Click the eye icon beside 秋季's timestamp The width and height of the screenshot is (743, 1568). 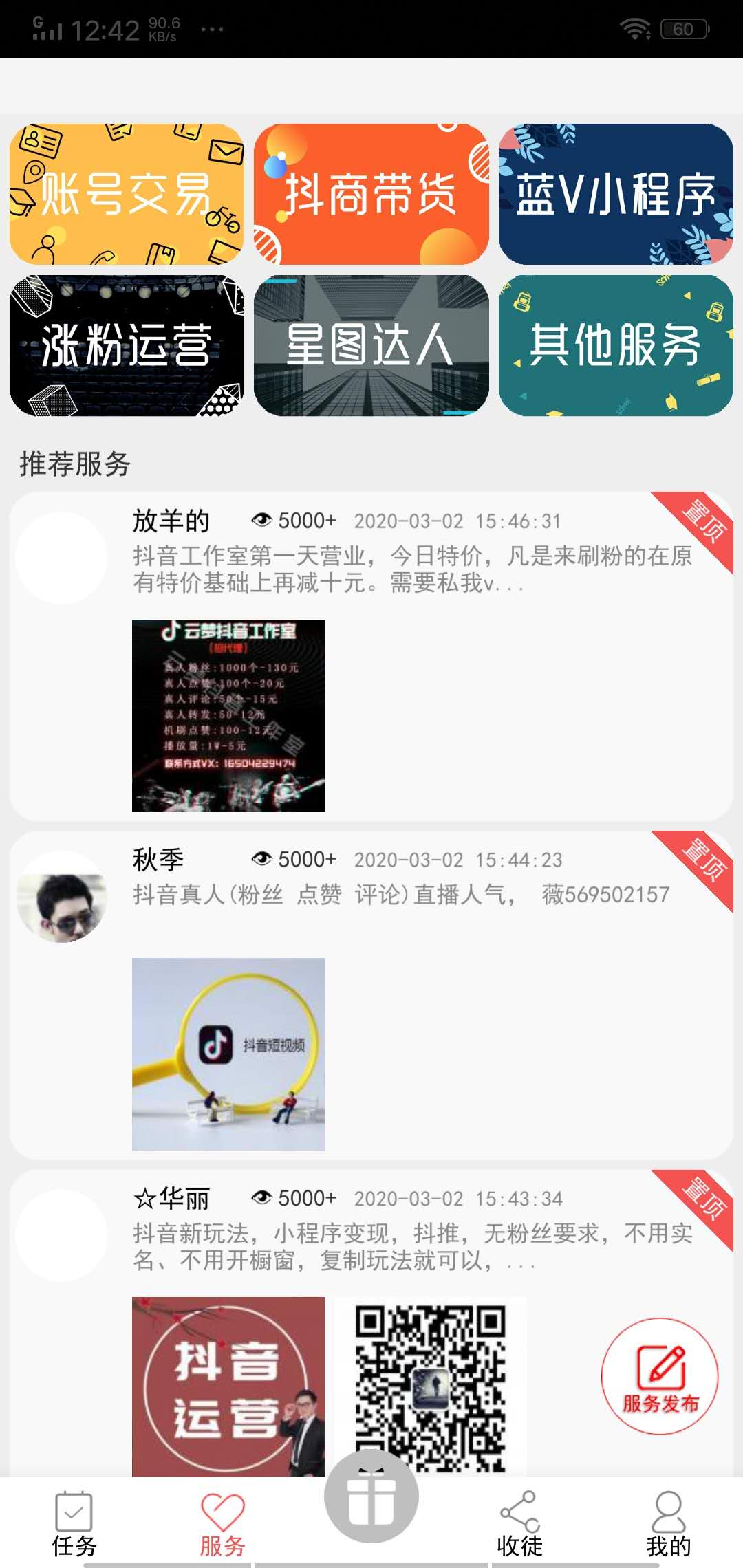click(262, 859)
